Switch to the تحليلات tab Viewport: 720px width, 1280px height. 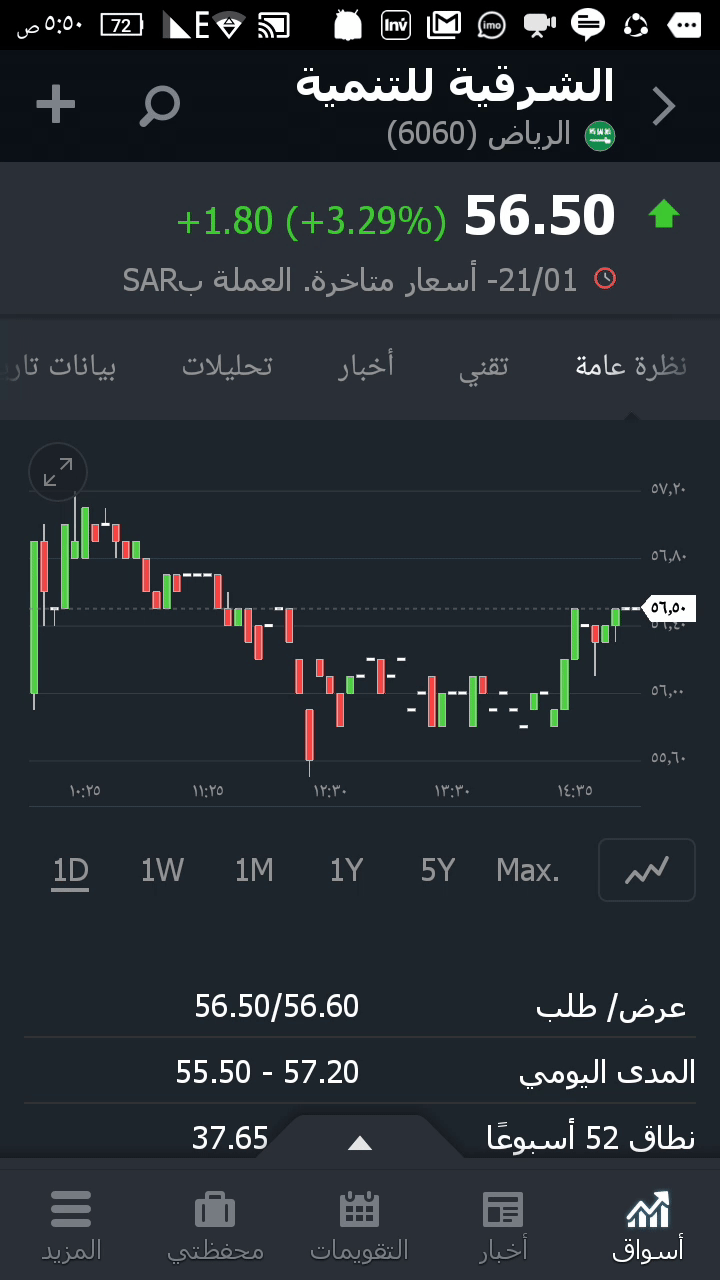click(227, 366)
